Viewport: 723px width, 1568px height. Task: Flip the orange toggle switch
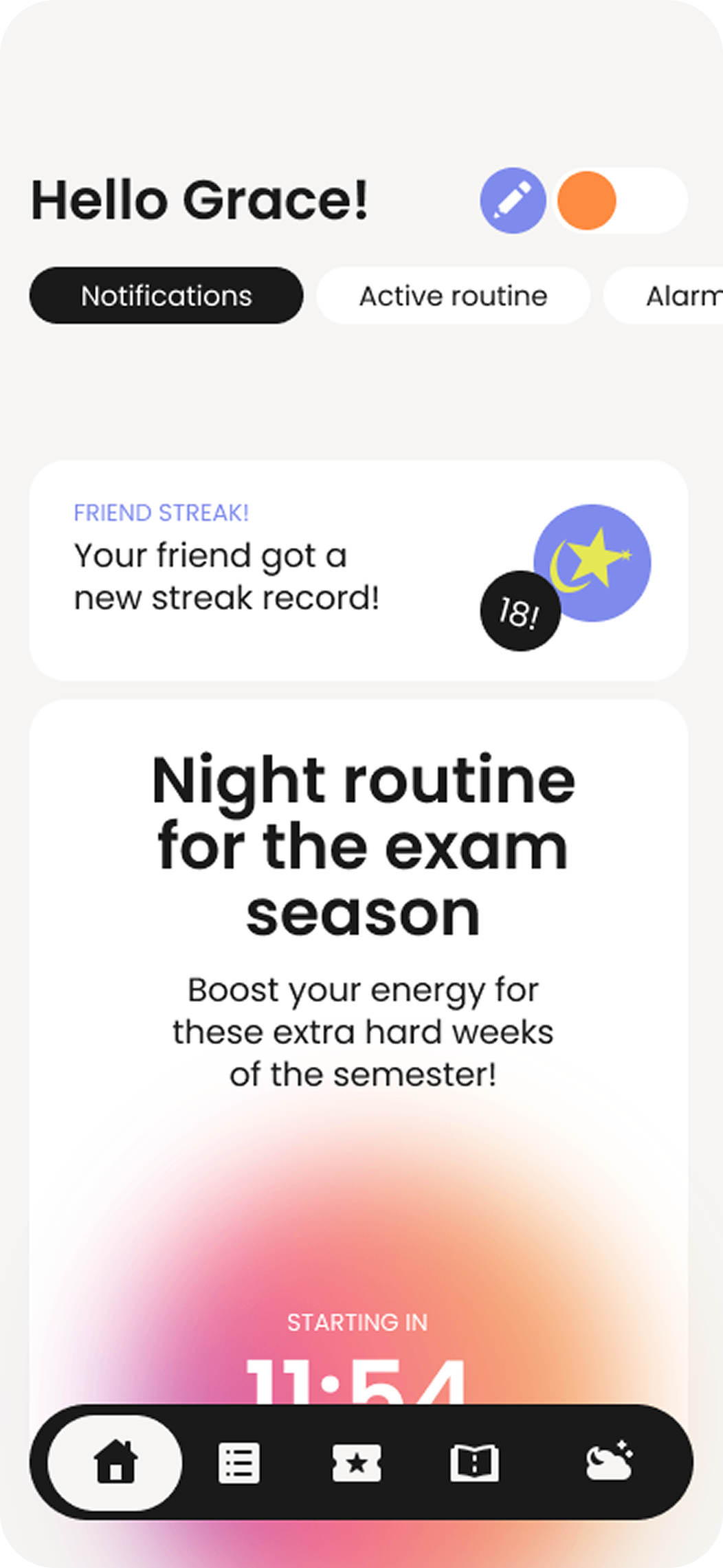[620, 200]
